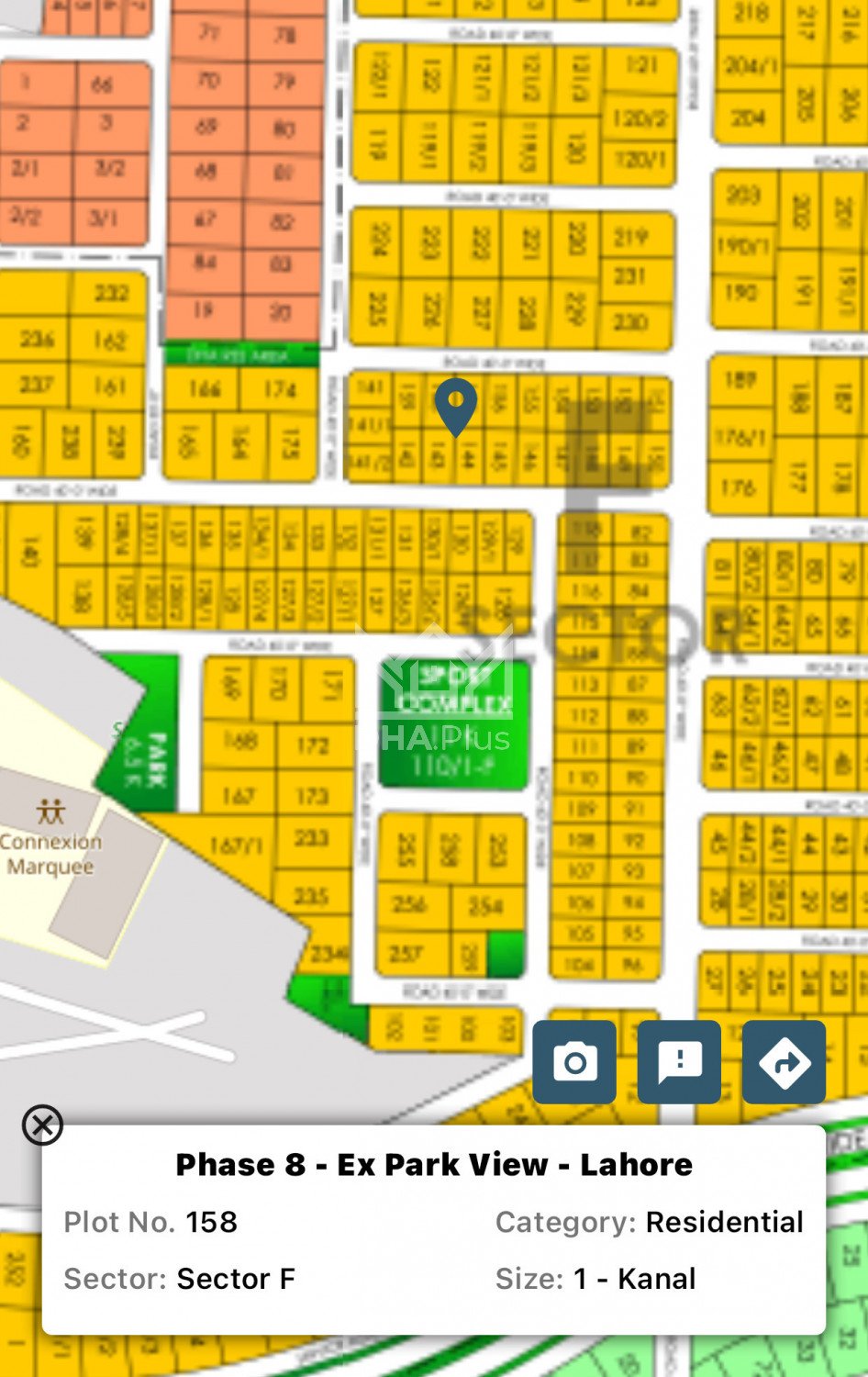Report an issue with this plot
Image resolution: width=868 pixels, height=1377 pixels.
point(679,1062)
